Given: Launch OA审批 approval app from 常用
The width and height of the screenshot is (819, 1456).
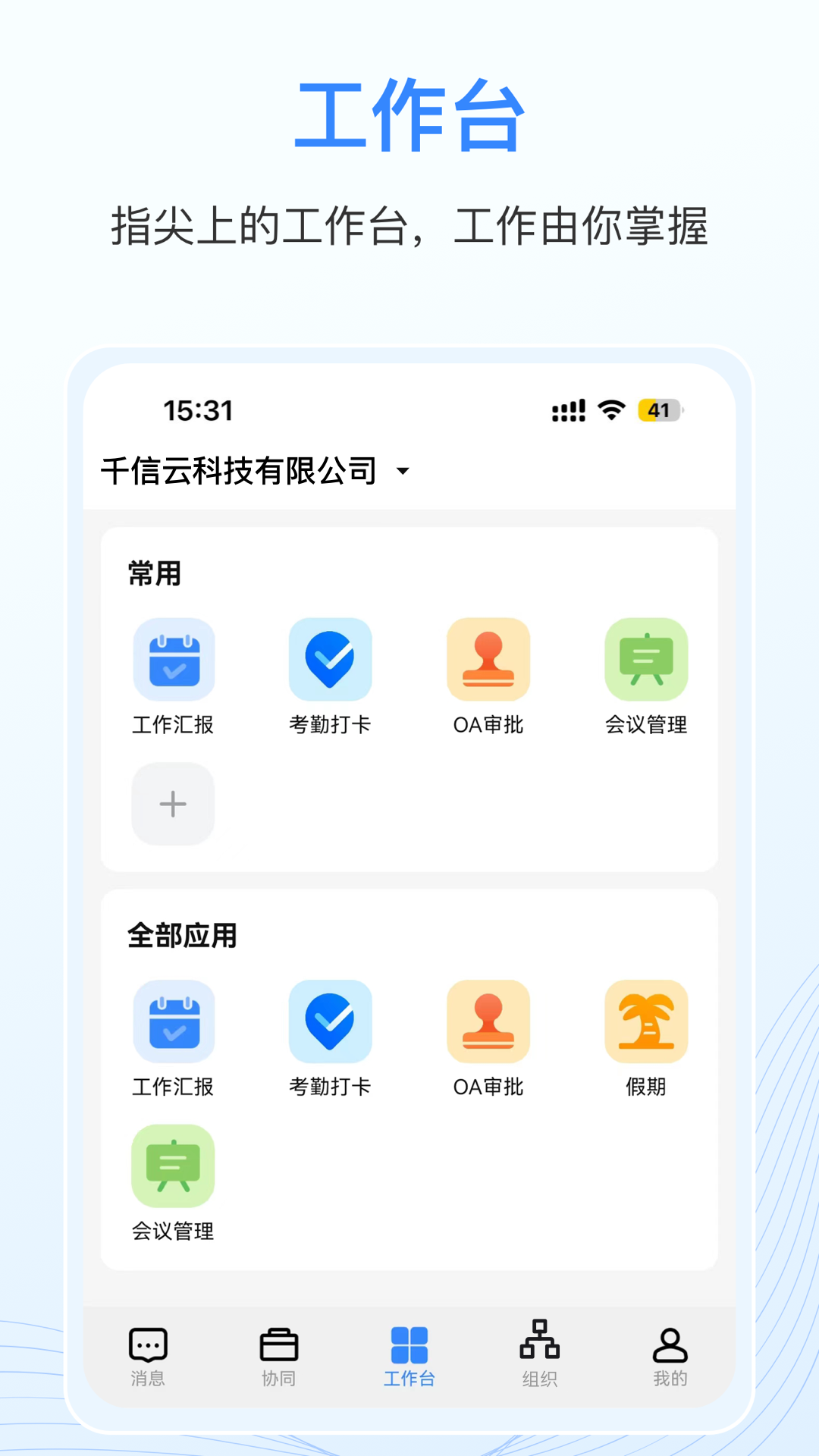Looking at the screenshot, I should coord(488,659).
